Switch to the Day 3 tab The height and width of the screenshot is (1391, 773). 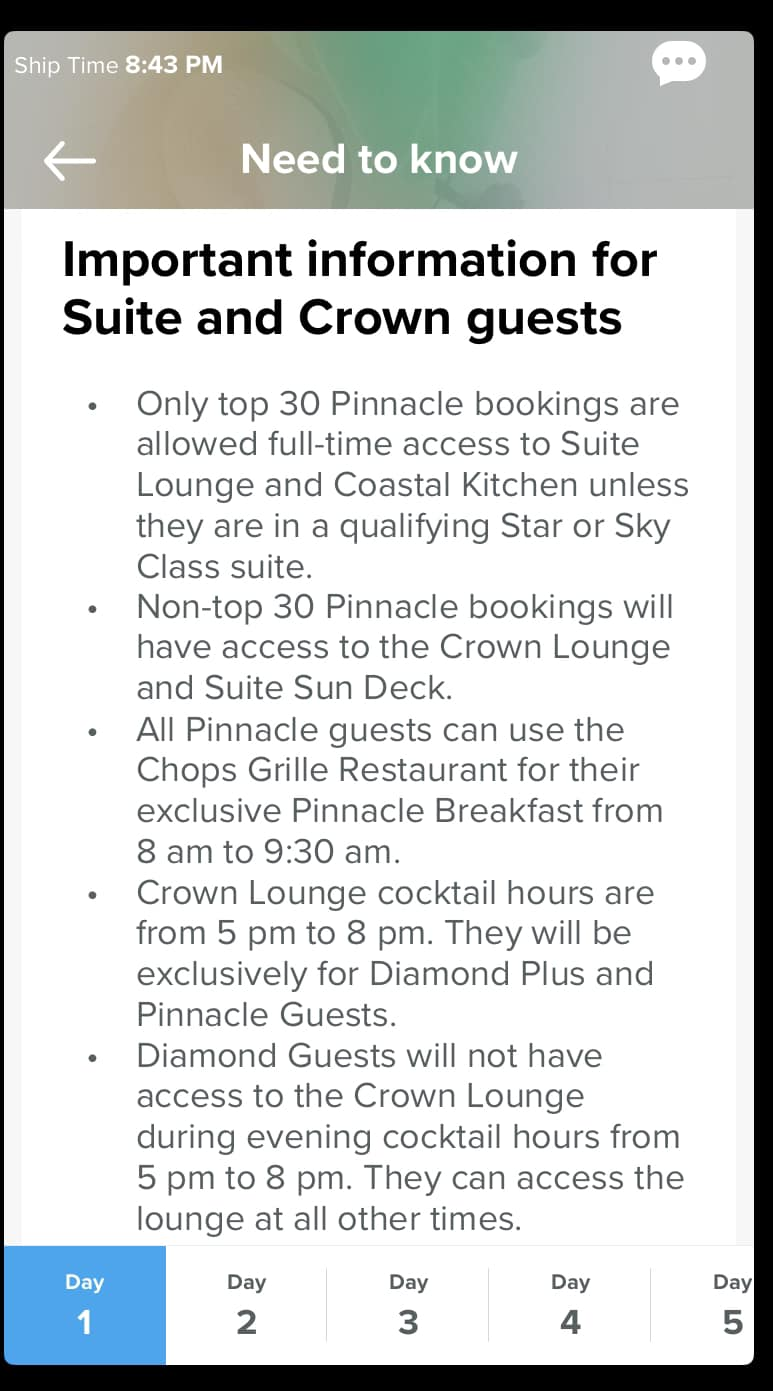coord(408,1305)
